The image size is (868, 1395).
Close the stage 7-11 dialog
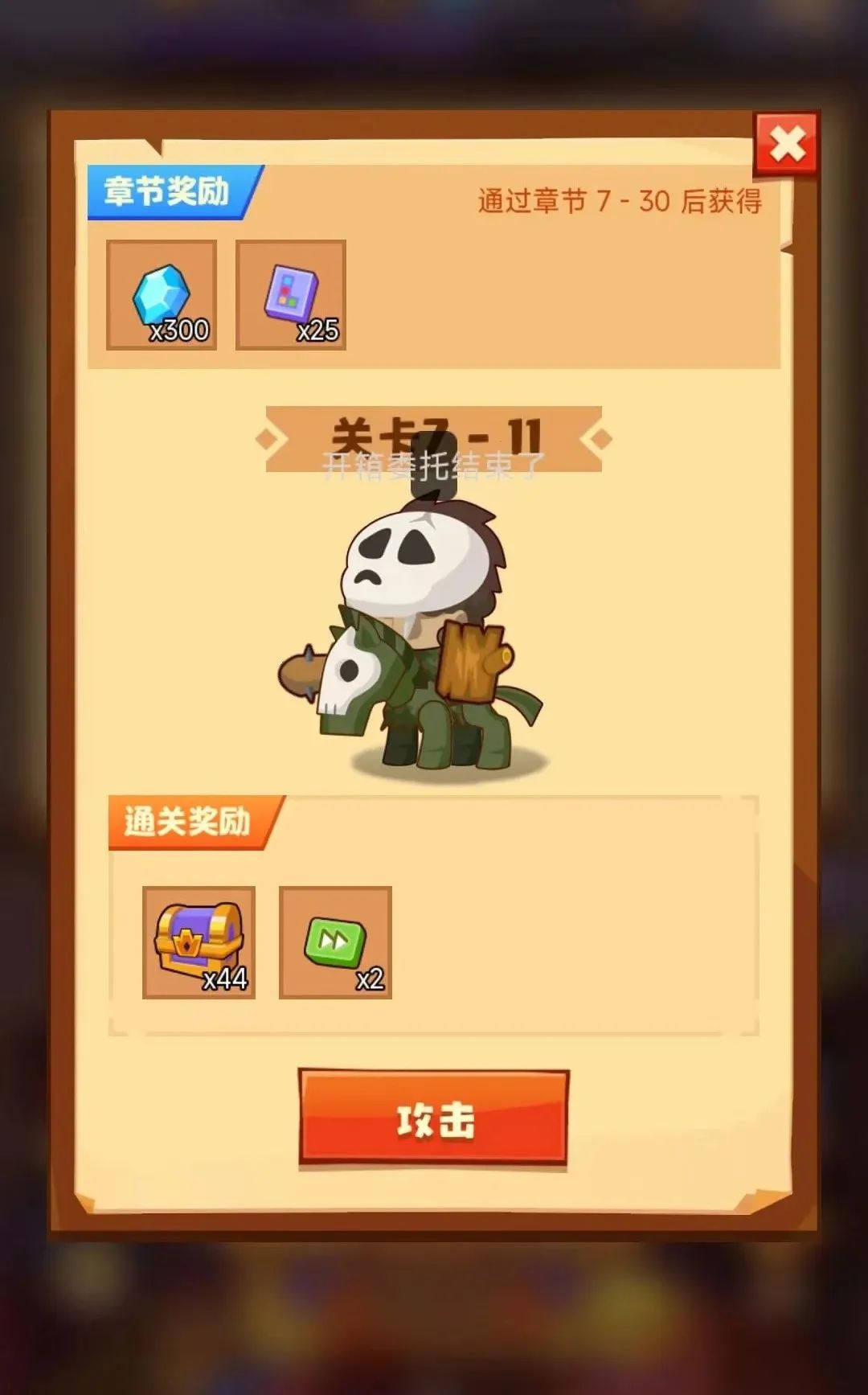point(787,145)
